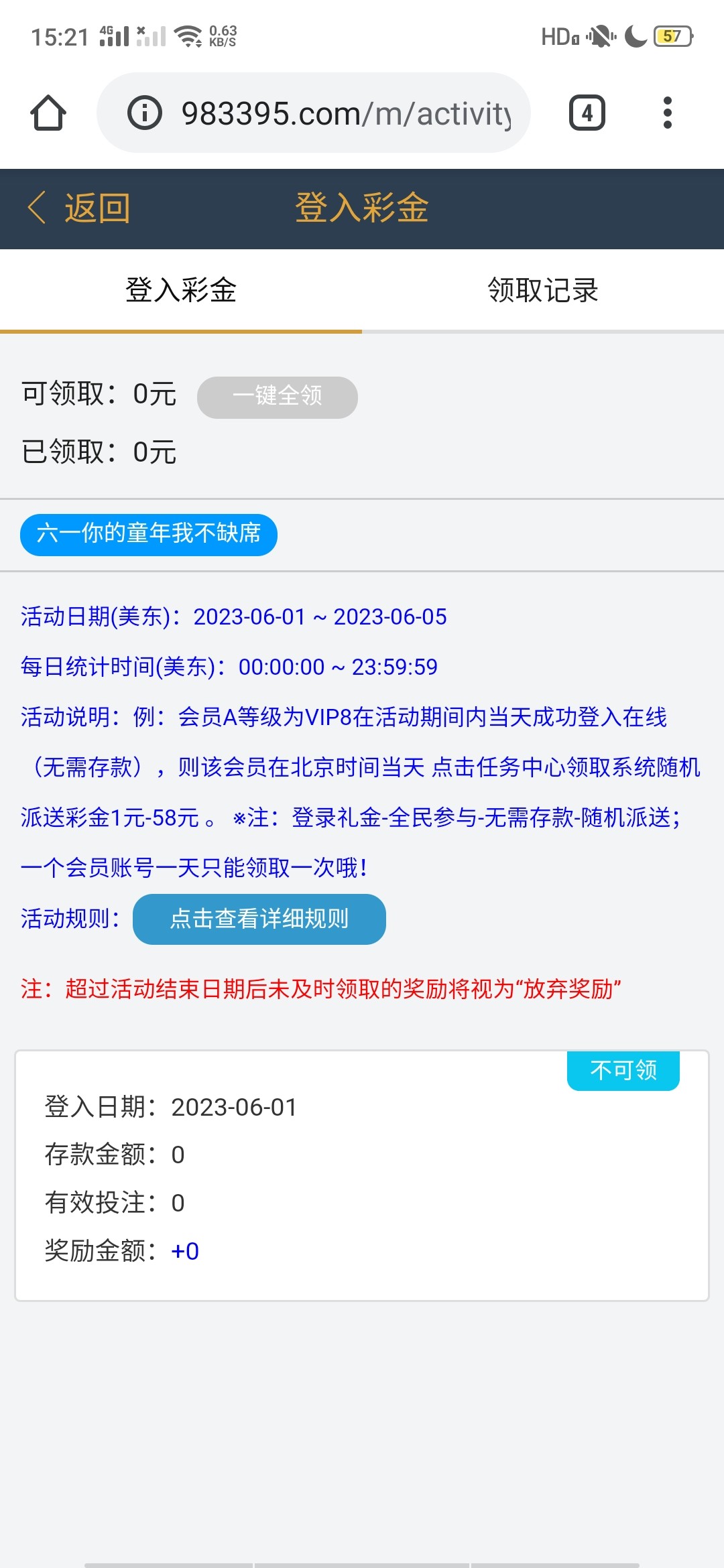Image resolution: width=724 pixels, height=1568 pixels.
Task: Select the 六一你的童年我不缺席 activity chip
Action: tap(149, 534)
